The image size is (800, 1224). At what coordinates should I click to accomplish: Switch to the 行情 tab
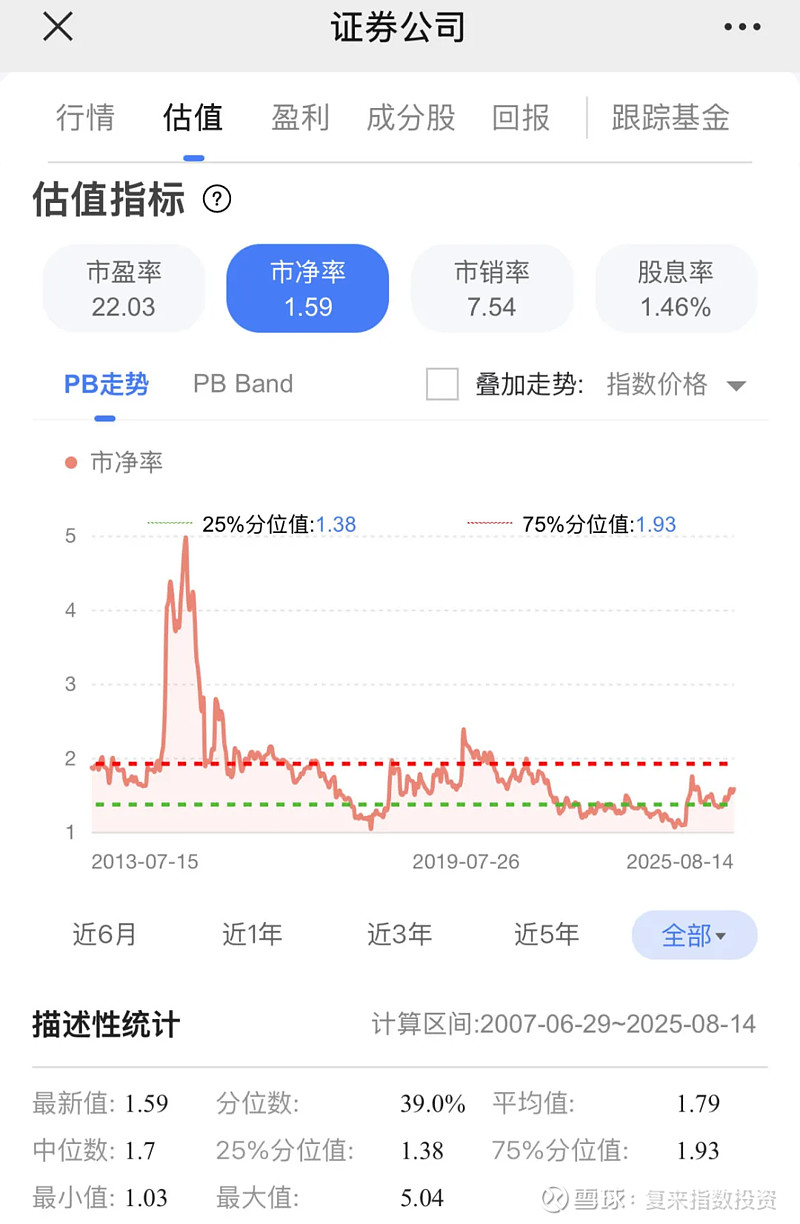click(x=85, y=118)
